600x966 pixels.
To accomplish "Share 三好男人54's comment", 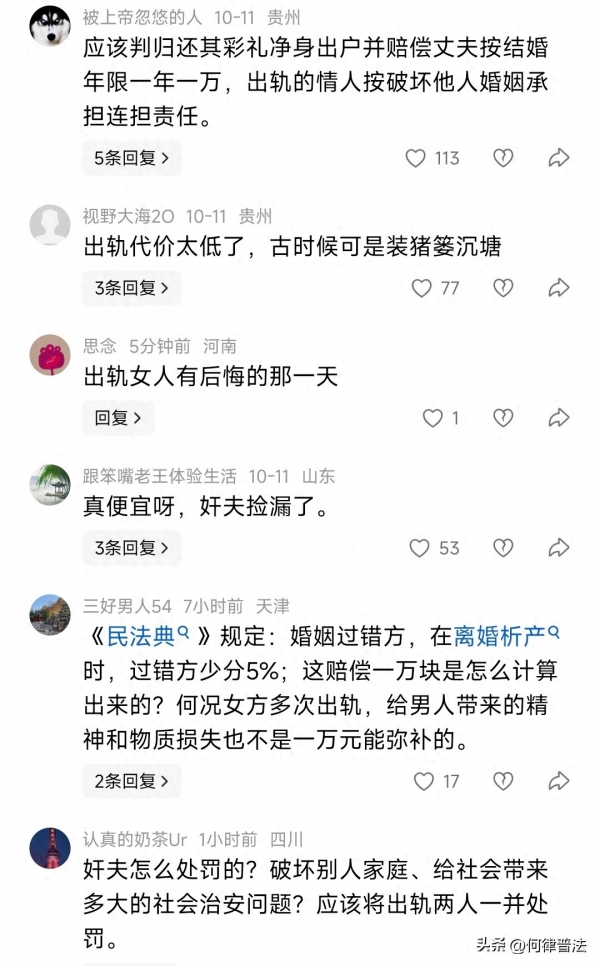I will [559, 781].
